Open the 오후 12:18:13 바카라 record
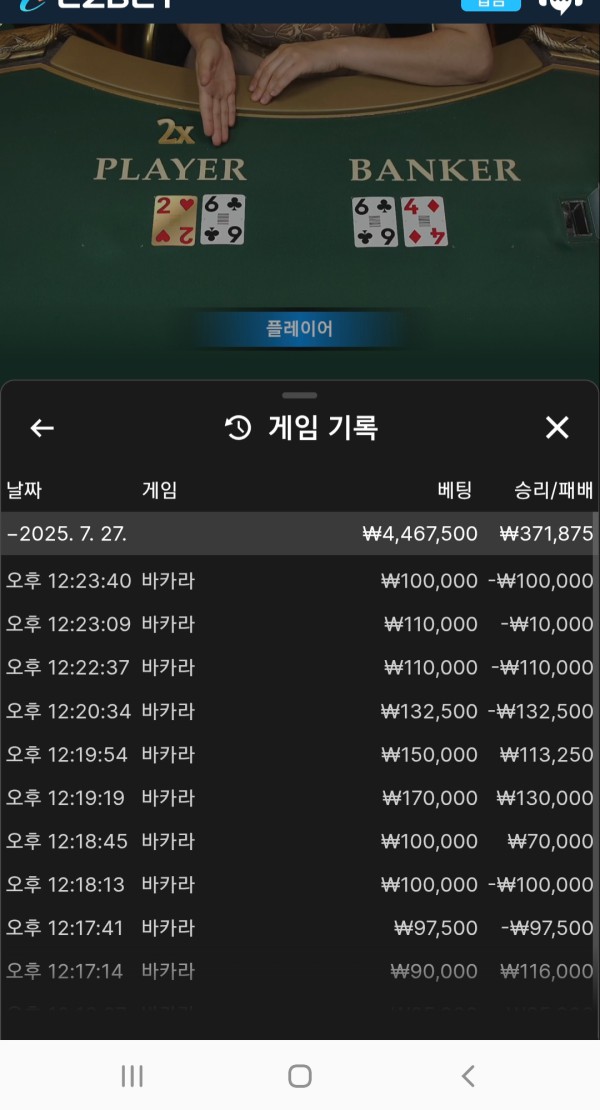 [298, 884]
